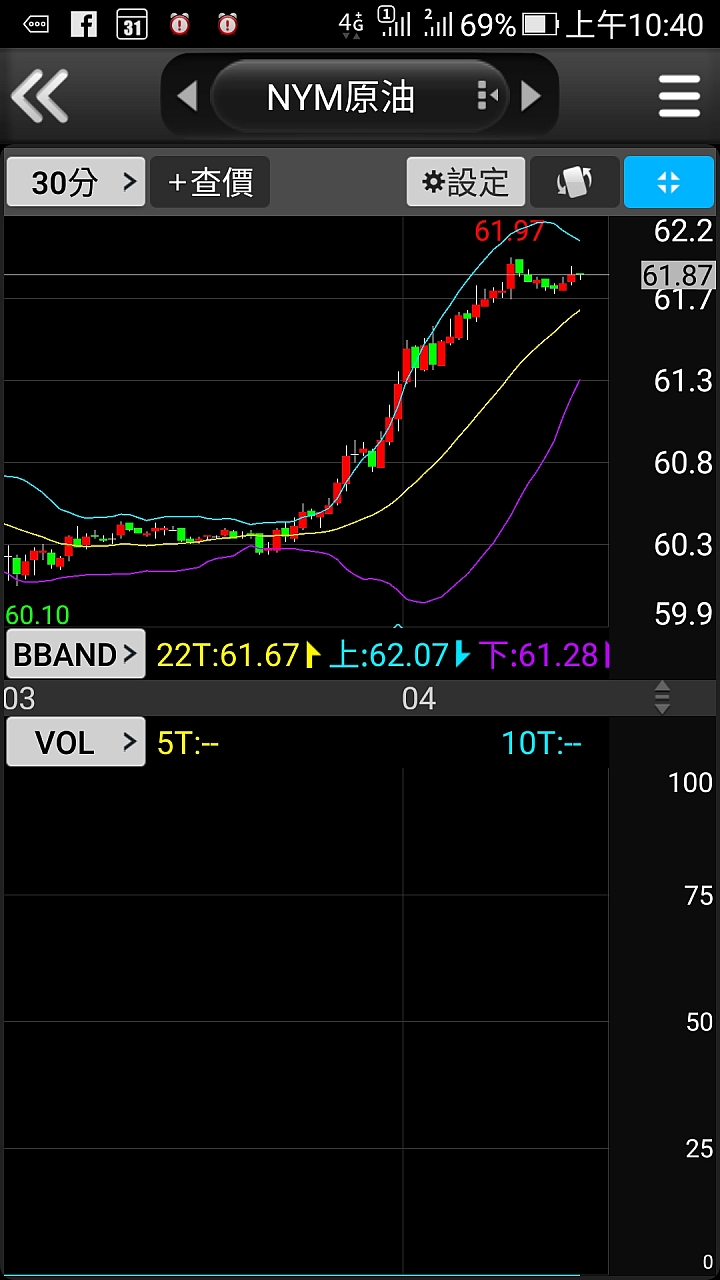Change the 30分 time interval
The height and width of the screenshot is (1280, 720).
pos(76,182)
